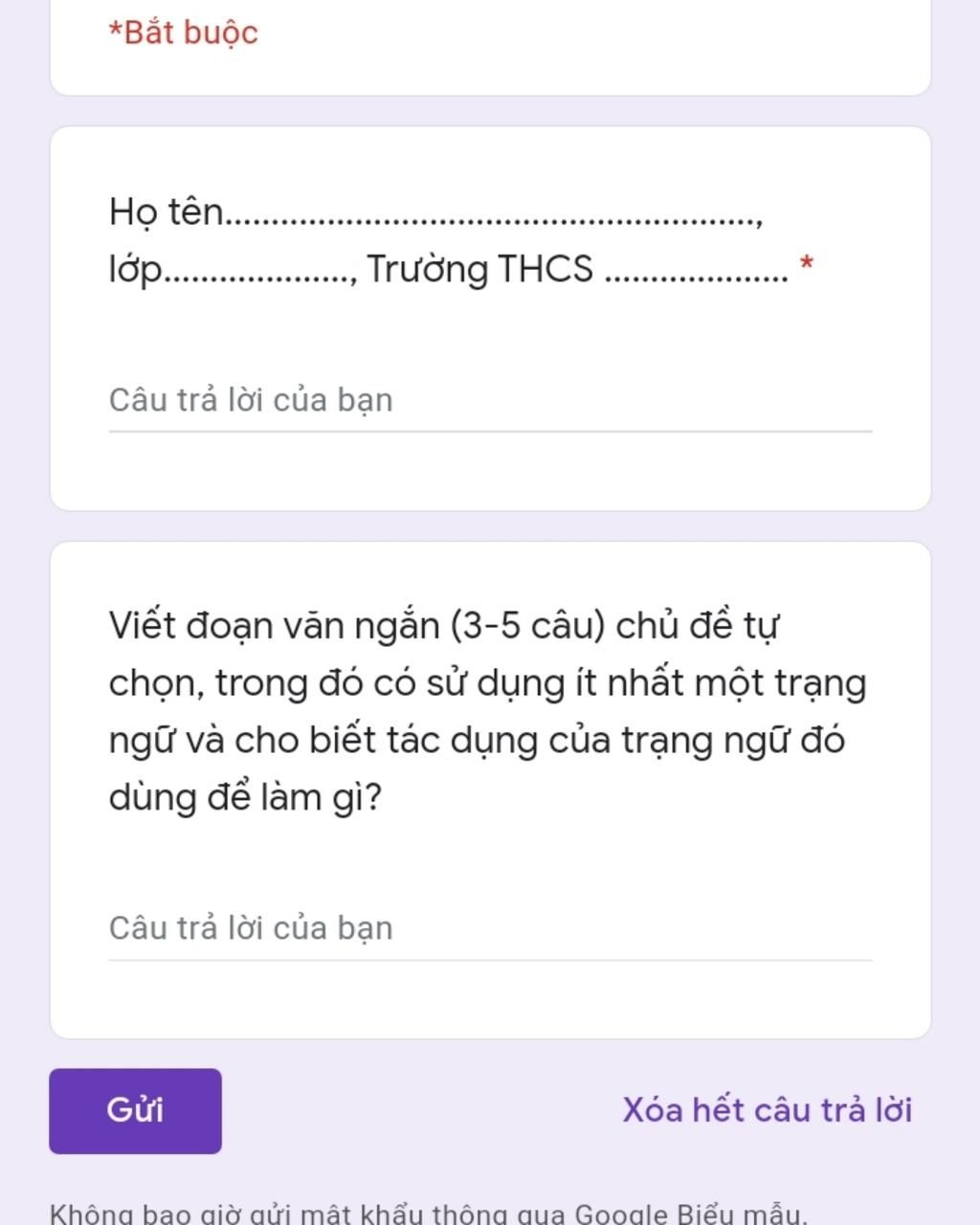Click the placeholder Câu trả lời của bạn in second card
Viewport: 980px width, 1225px height.
[251, 927]
